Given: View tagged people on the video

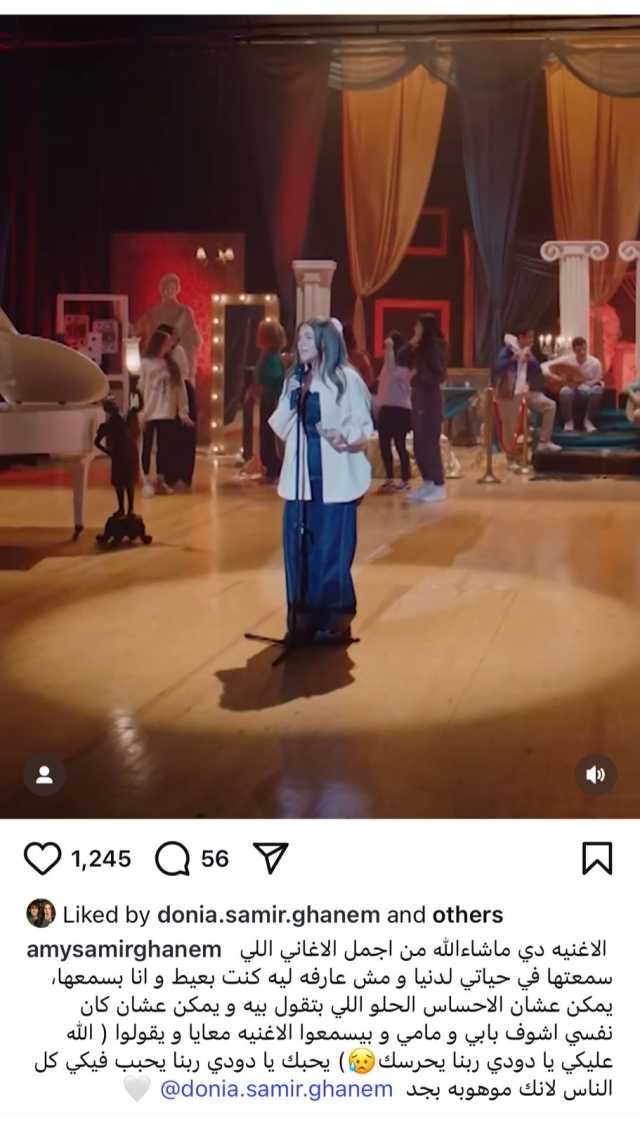Looking at the screenshot, I should (44, 775).
